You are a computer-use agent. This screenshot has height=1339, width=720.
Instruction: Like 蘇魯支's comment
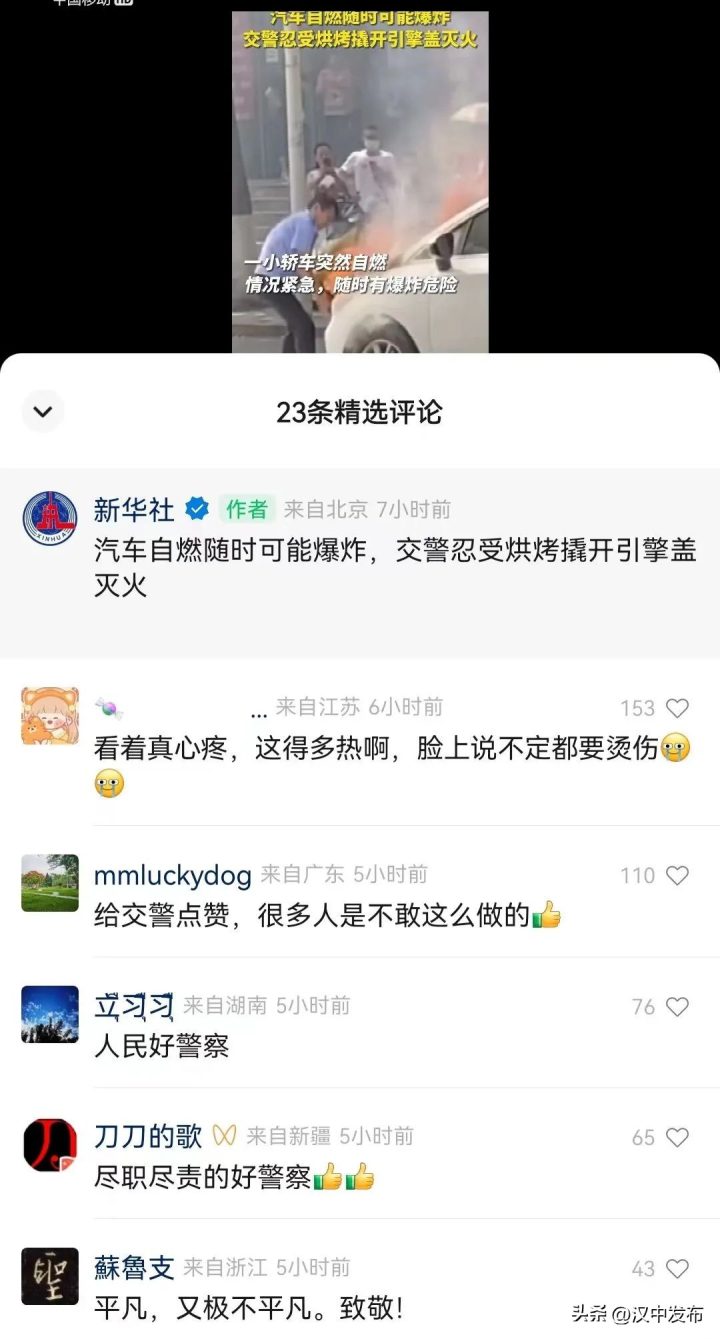(x=677, y=1269)
